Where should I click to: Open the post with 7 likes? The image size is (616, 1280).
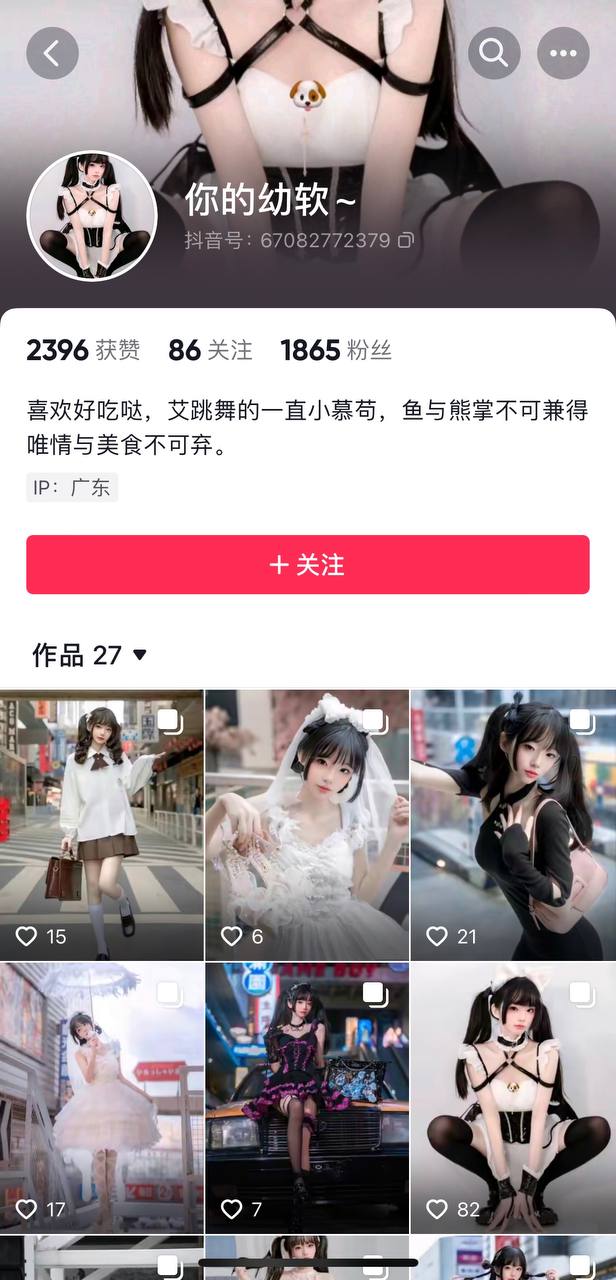[307, 1097]
